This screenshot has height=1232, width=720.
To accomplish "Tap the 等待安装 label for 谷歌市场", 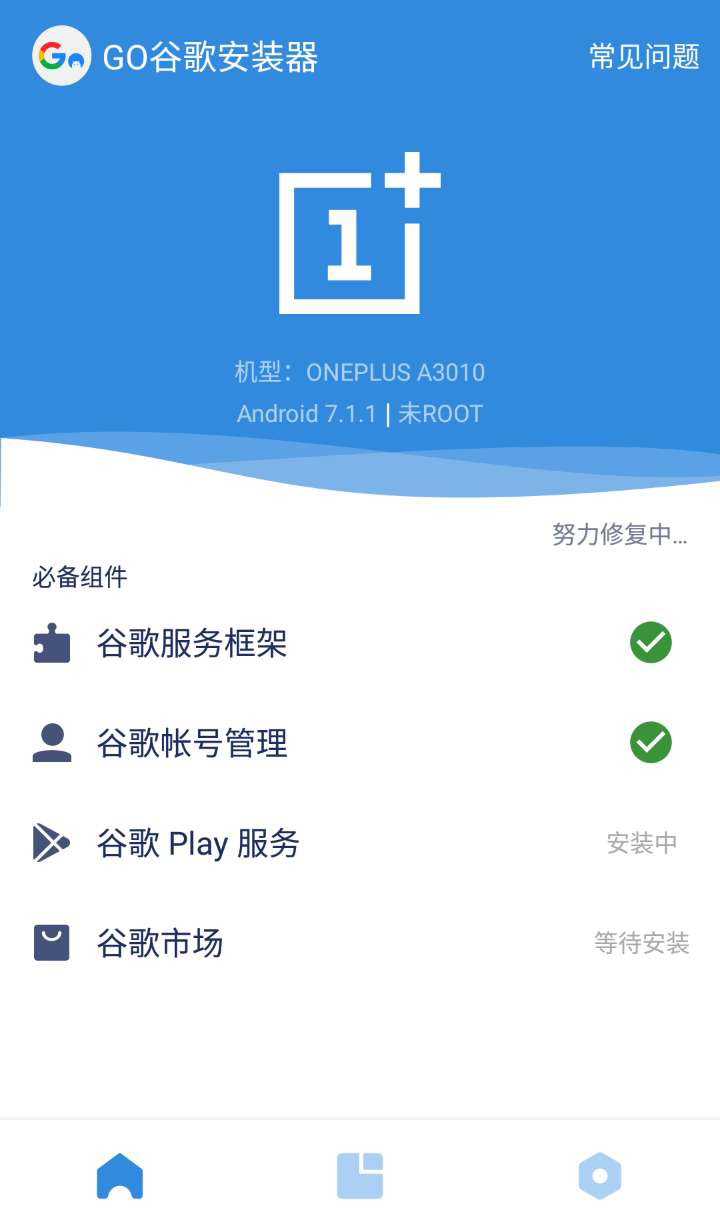I will coord(641,943).
